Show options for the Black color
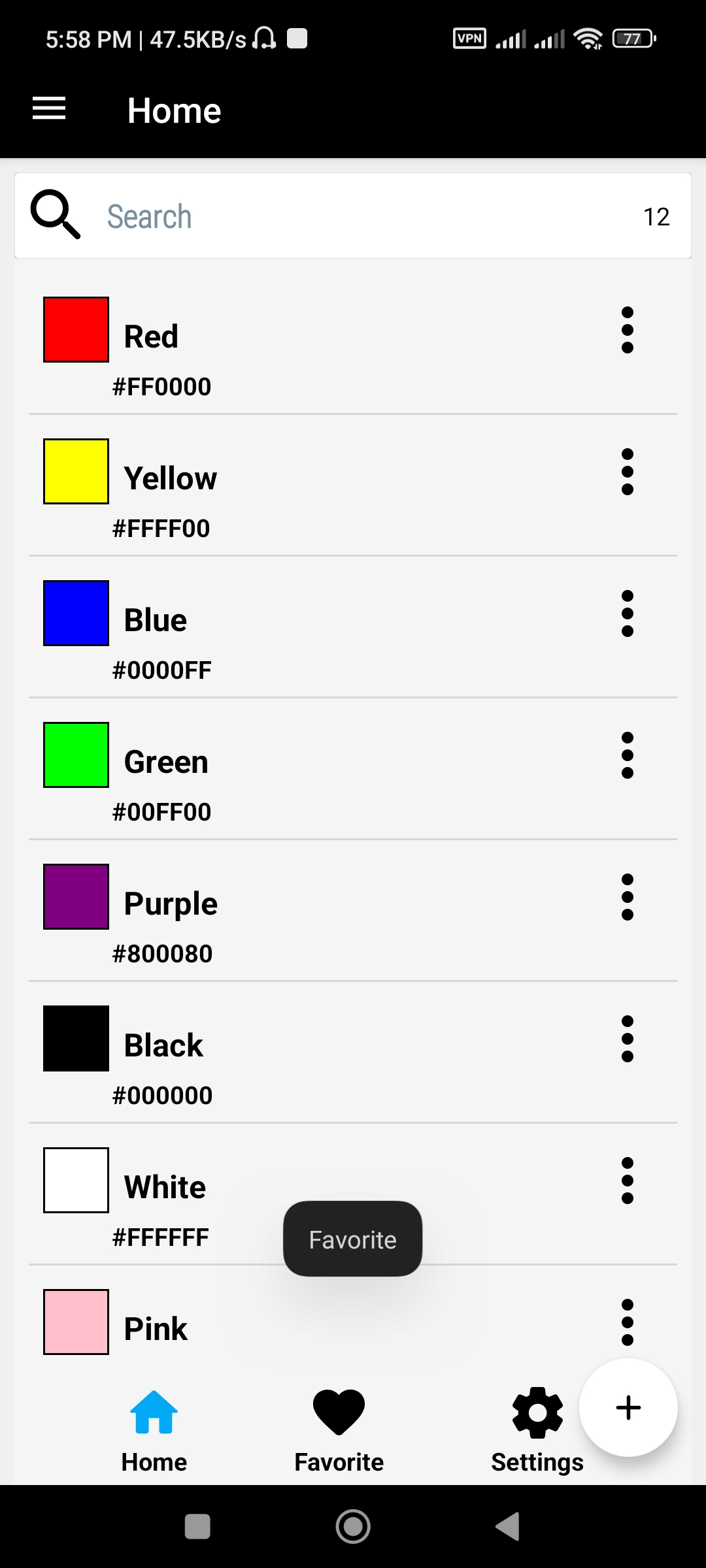 click(x=628, y=1039)
